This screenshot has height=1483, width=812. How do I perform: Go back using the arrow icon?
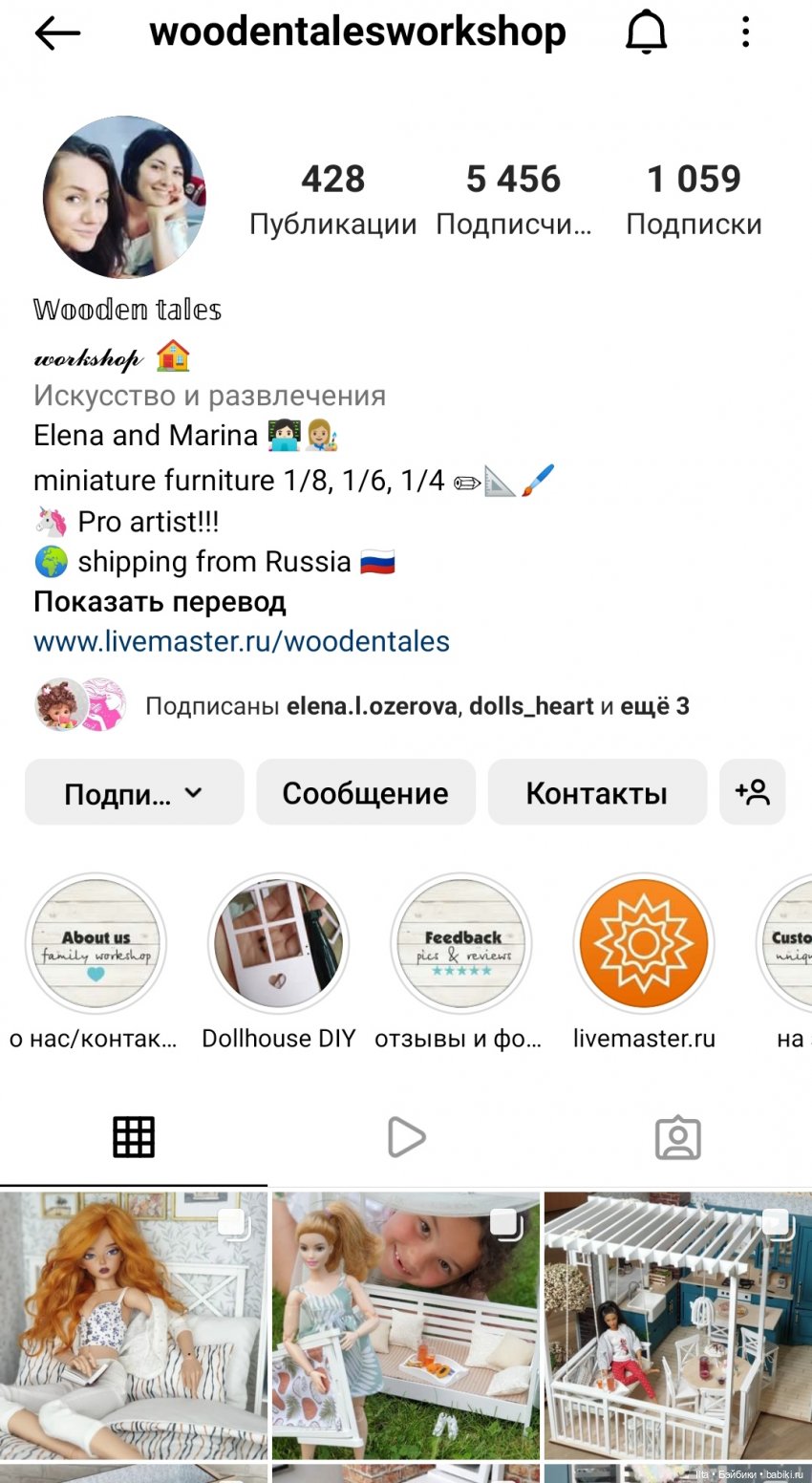57,33
